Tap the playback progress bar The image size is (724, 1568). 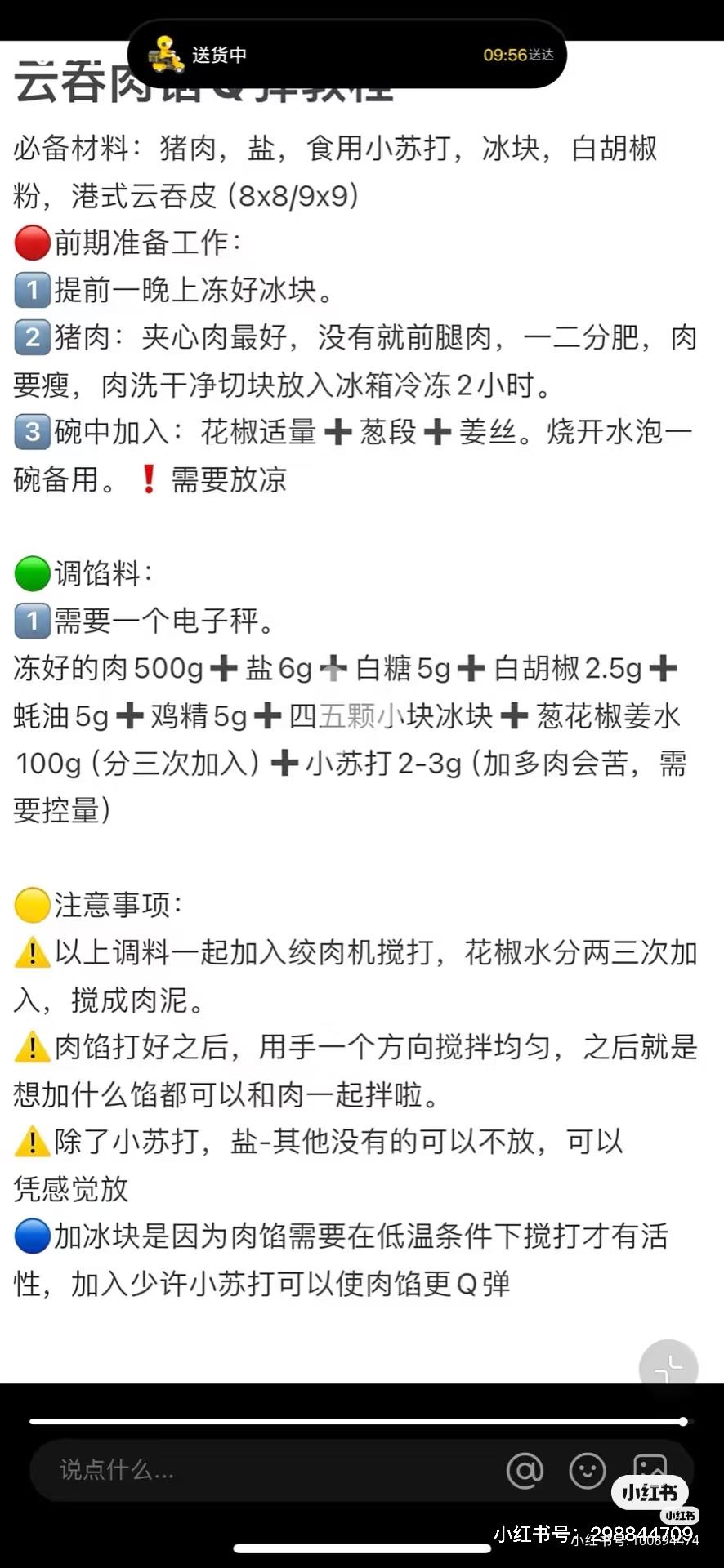pyautogui.click(x=357, y=1422)
